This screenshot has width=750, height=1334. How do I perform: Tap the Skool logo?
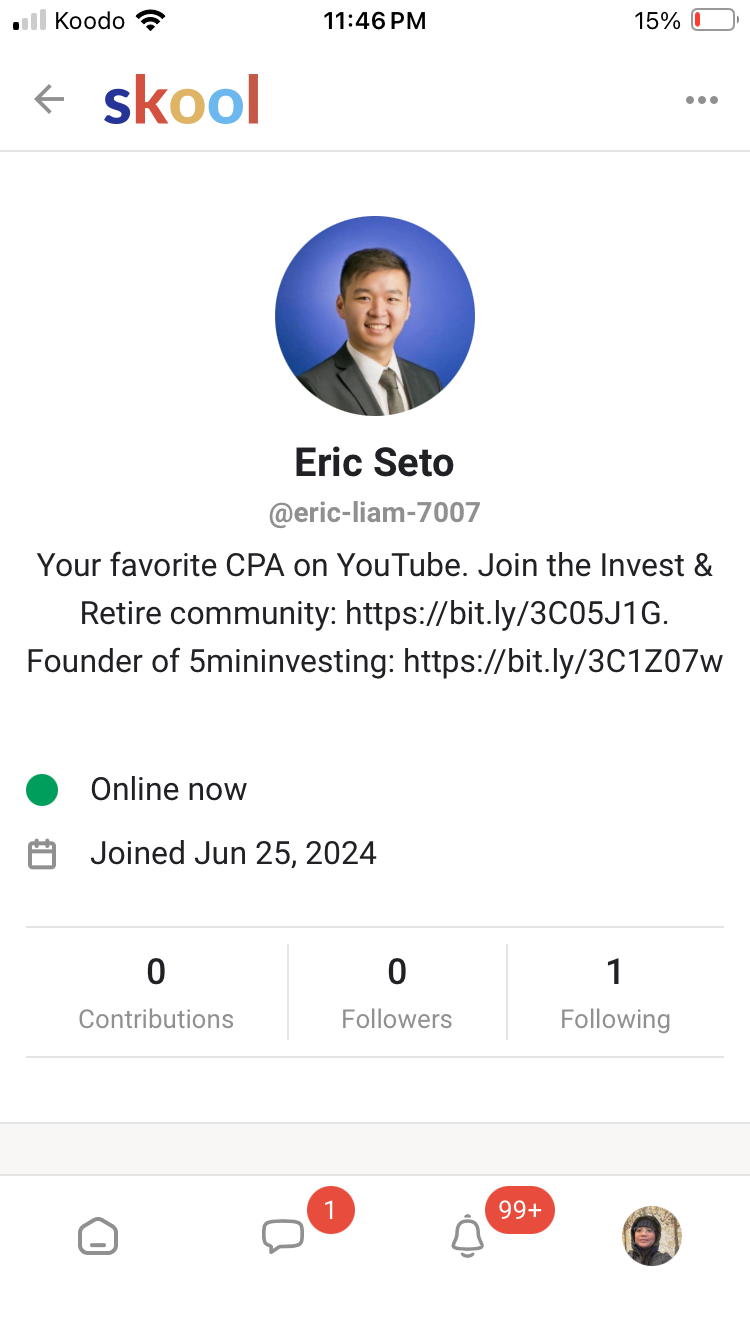tap(180, 99)
